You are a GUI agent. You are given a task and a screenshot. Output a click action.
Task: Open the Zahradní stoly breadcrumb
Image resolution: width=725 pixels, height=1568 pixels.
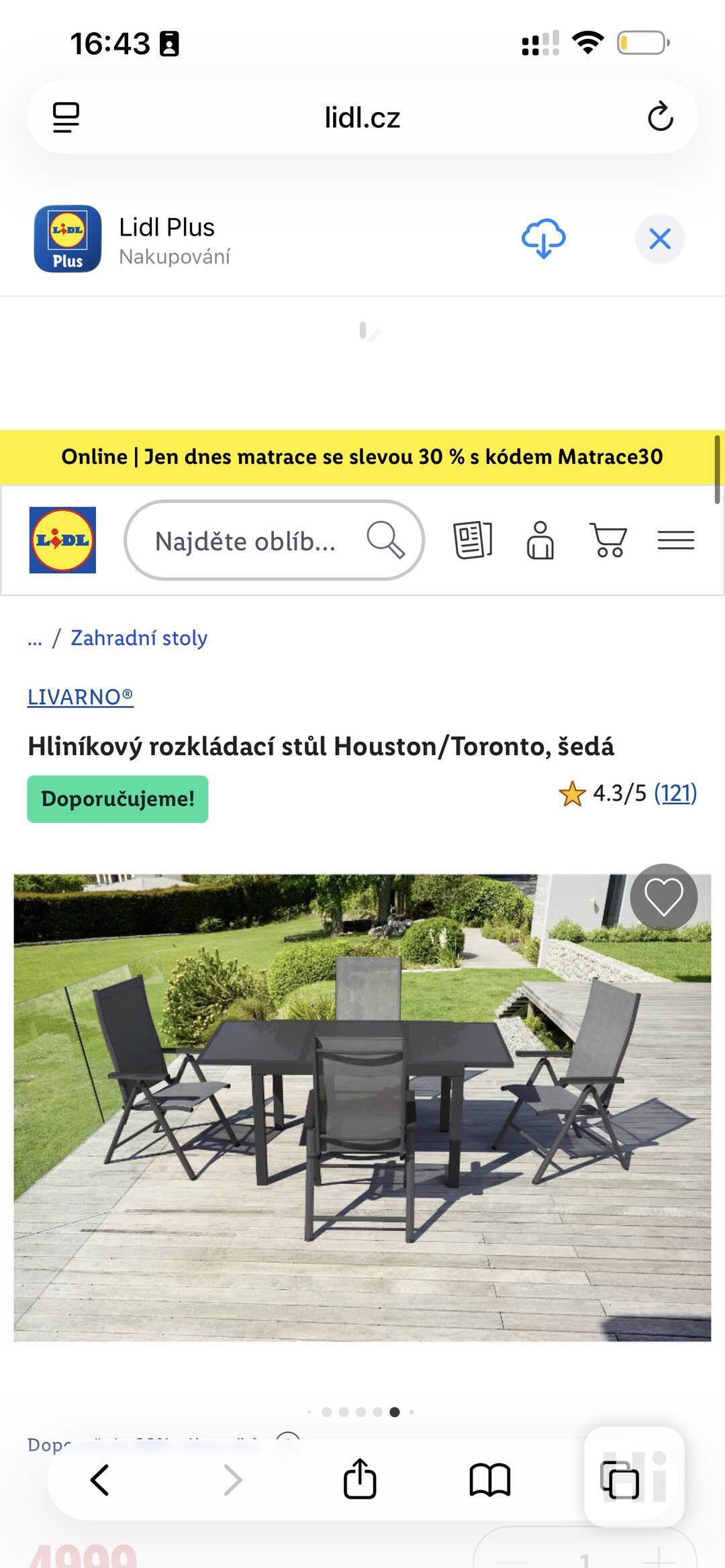click(x=139, y=638)
